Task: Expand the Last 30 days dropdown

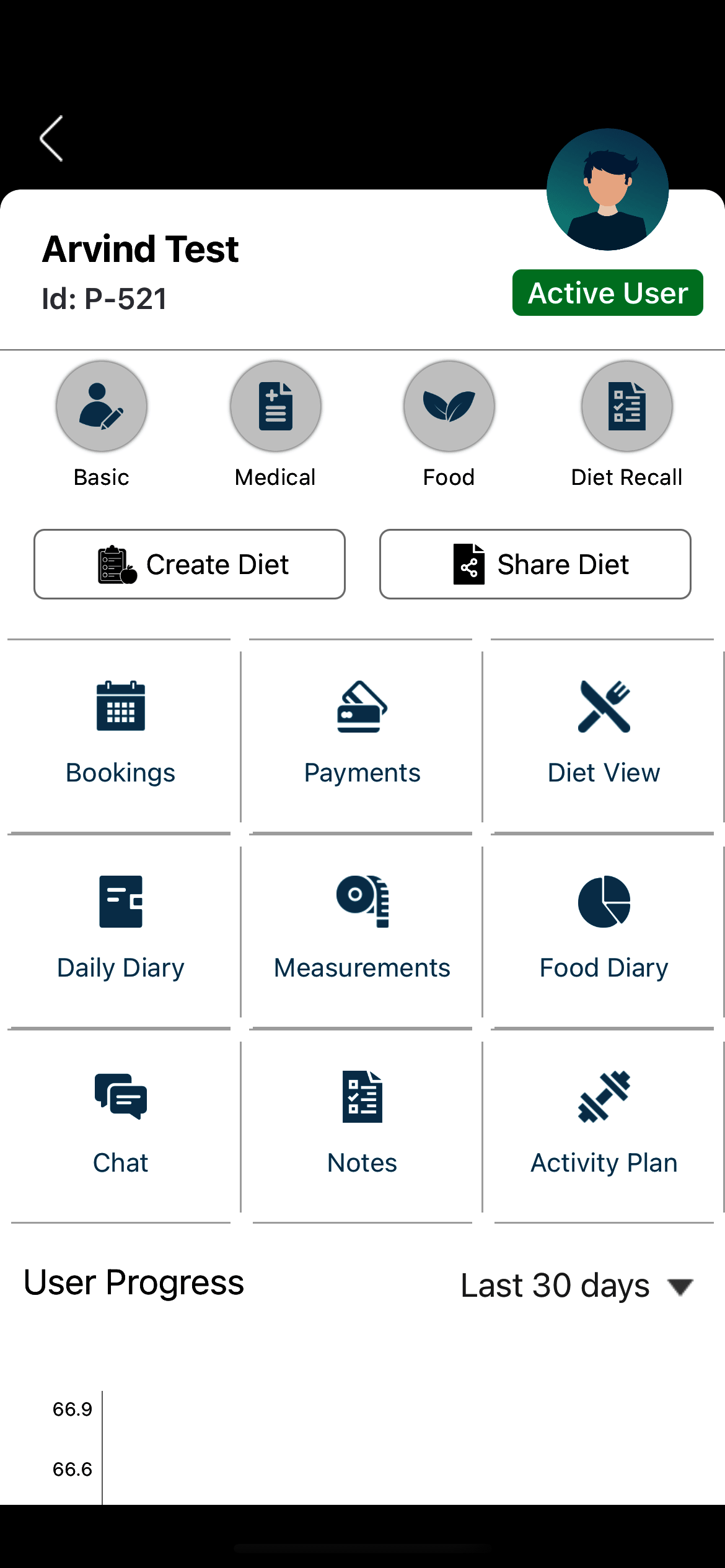Action: pos(578,1286)
